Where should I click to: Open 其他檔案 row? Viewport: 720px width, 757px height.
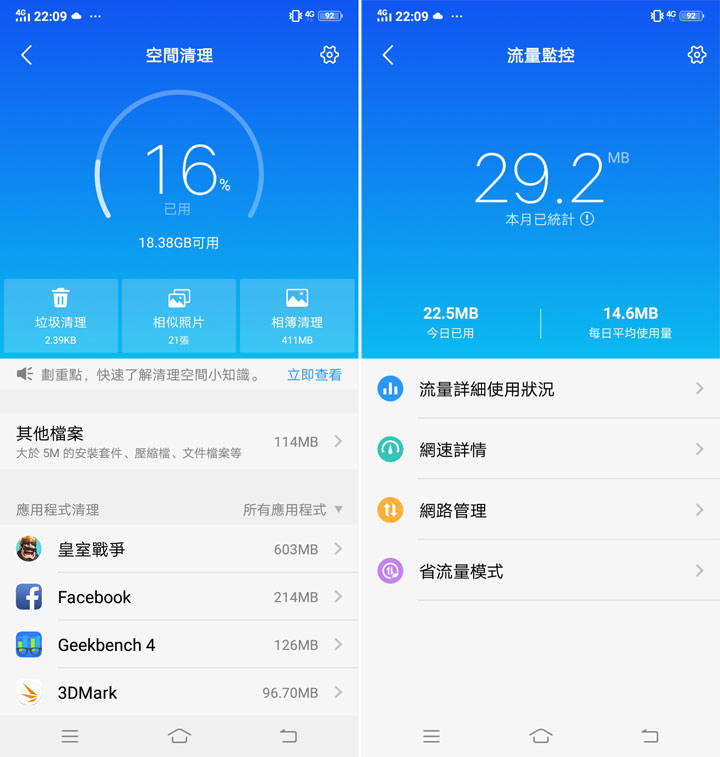[179, 442]
